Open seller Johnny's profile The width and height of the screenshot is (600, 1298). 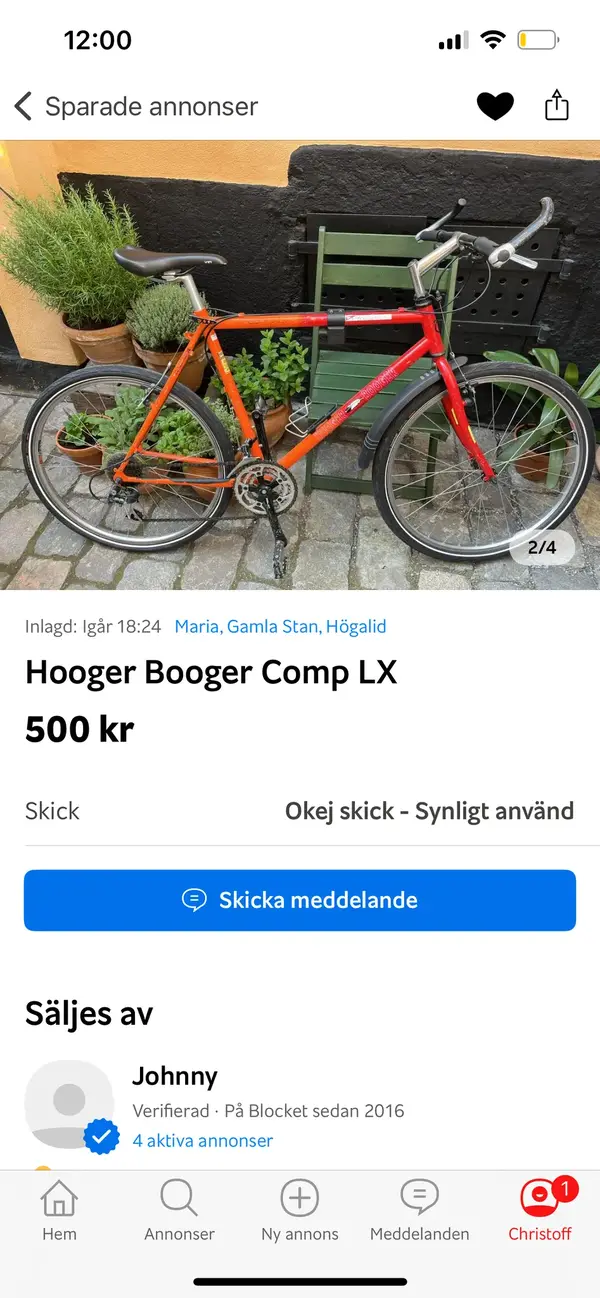[x=174, y=1077]
